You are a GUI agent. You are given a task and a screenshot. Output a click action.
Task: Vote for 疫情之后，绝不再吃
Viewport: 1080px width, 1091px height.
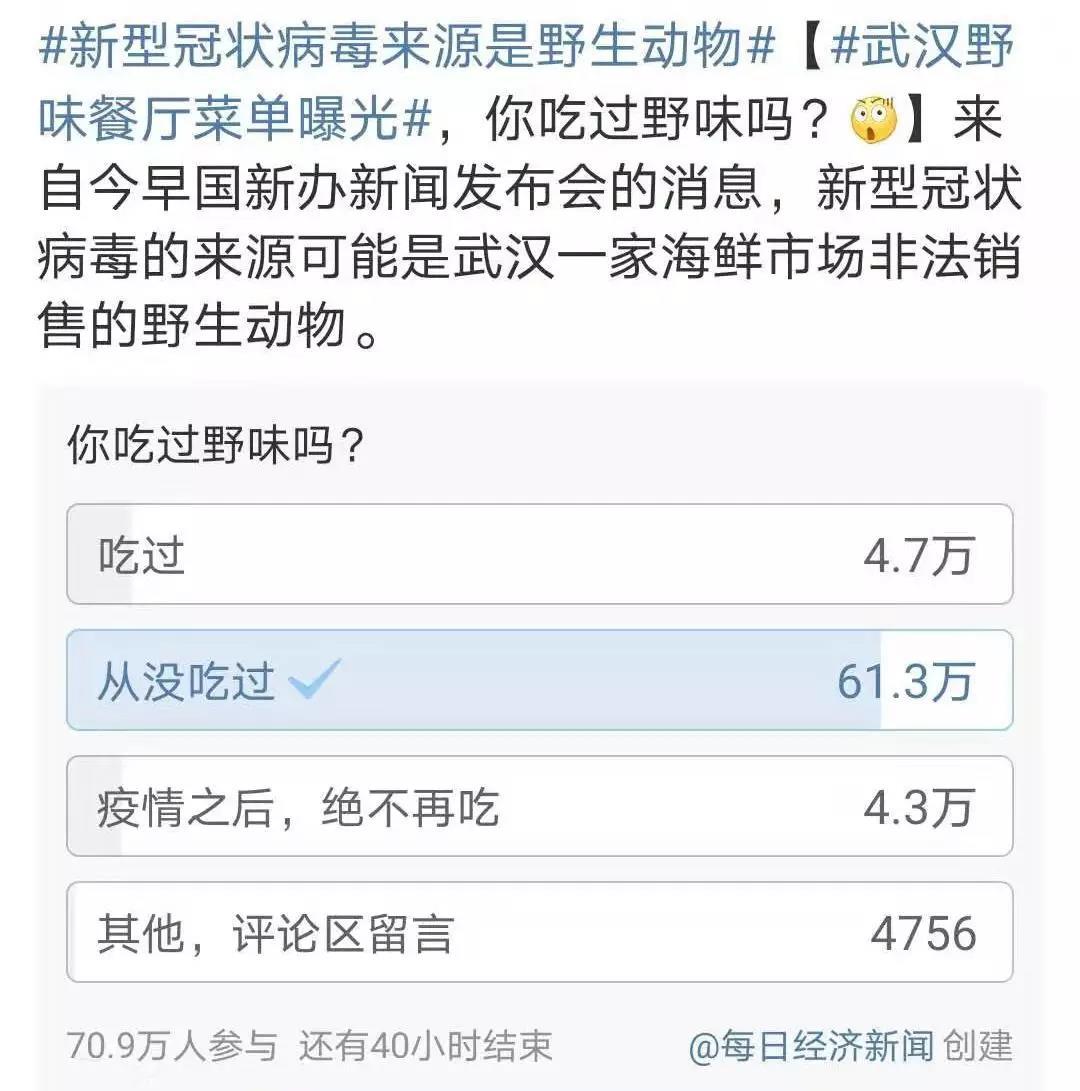click(539, 807)
